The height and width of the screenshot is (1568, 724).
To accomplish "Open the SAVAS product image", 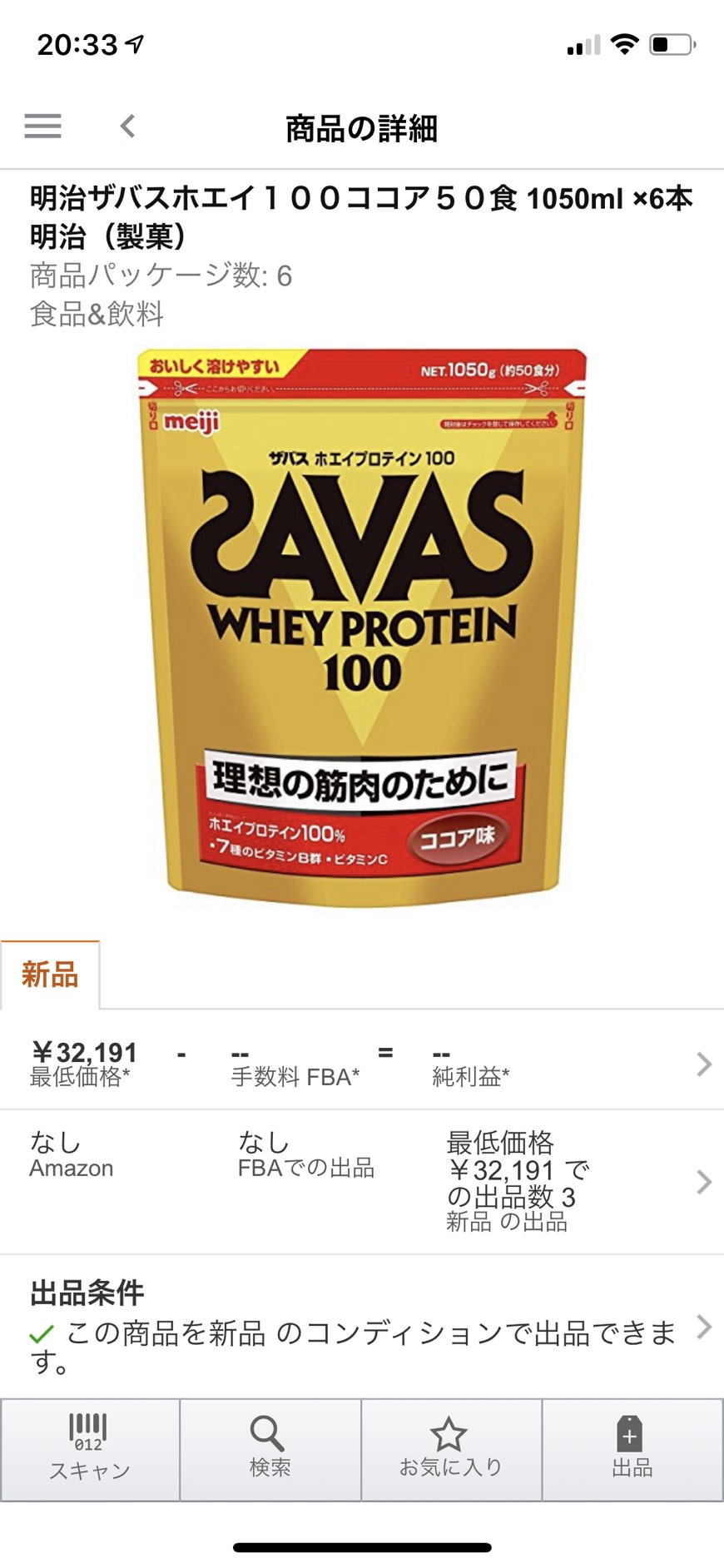I will click(362, 628).
